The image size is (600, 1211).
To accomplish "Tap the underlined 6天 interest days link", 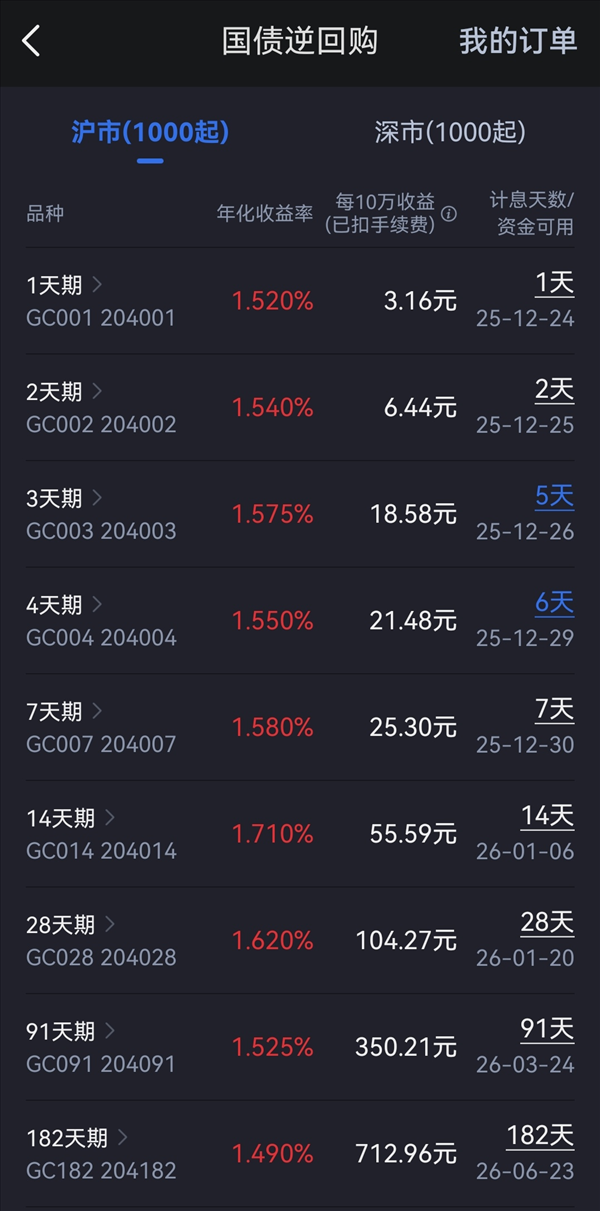I will (x=554, y=603).
